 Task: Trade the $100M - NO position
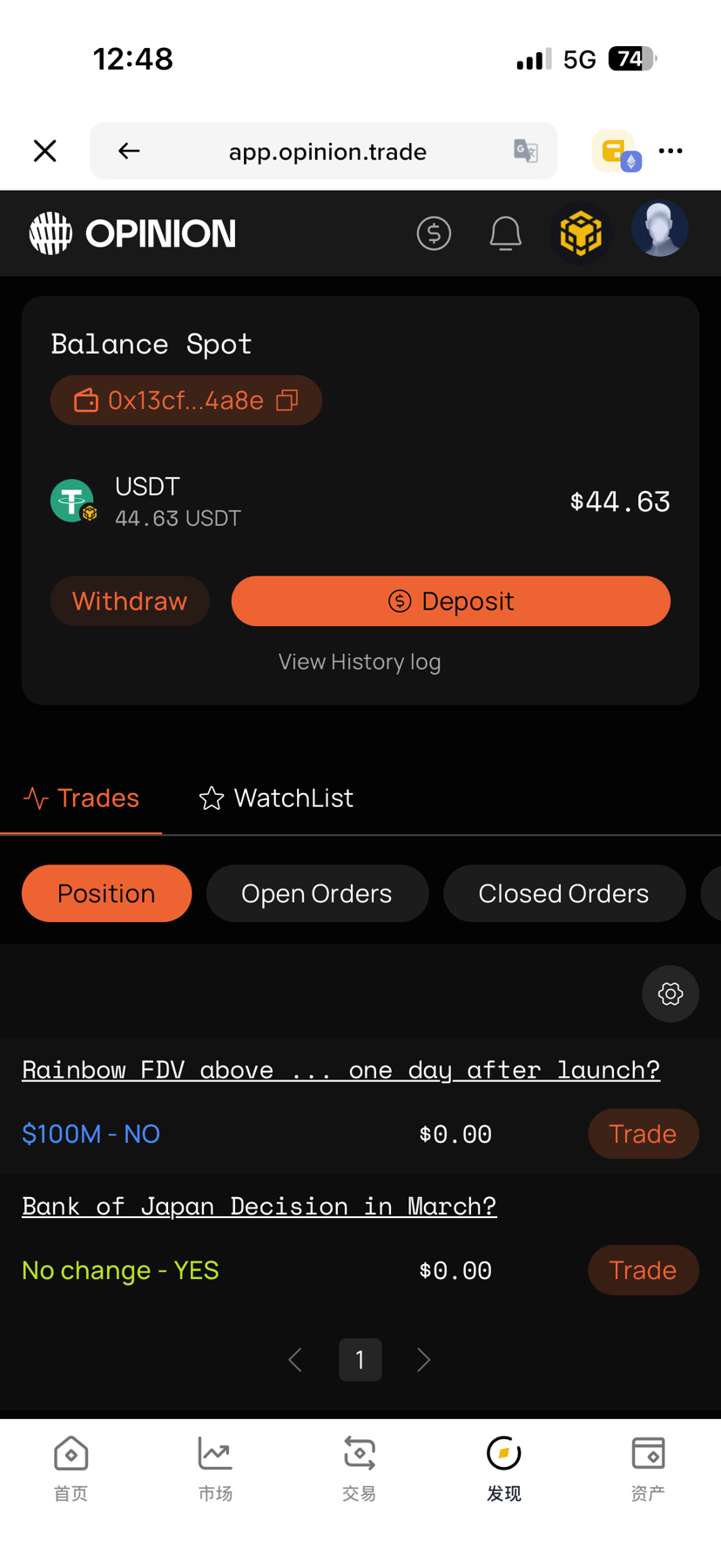(x=643, y=1134)
